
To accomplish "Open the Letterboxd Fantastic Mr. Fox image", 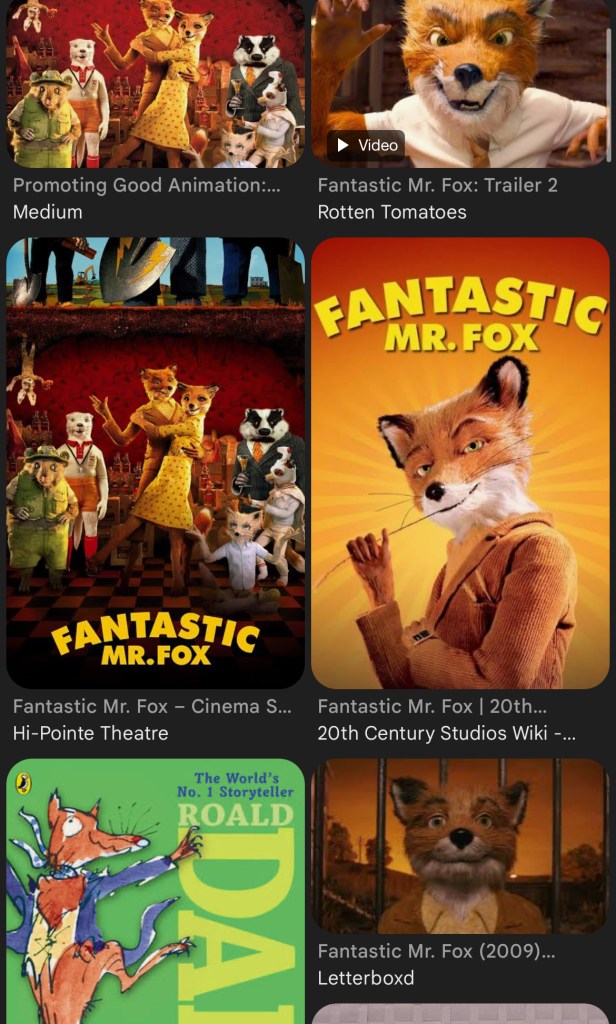I will point(460,845).
